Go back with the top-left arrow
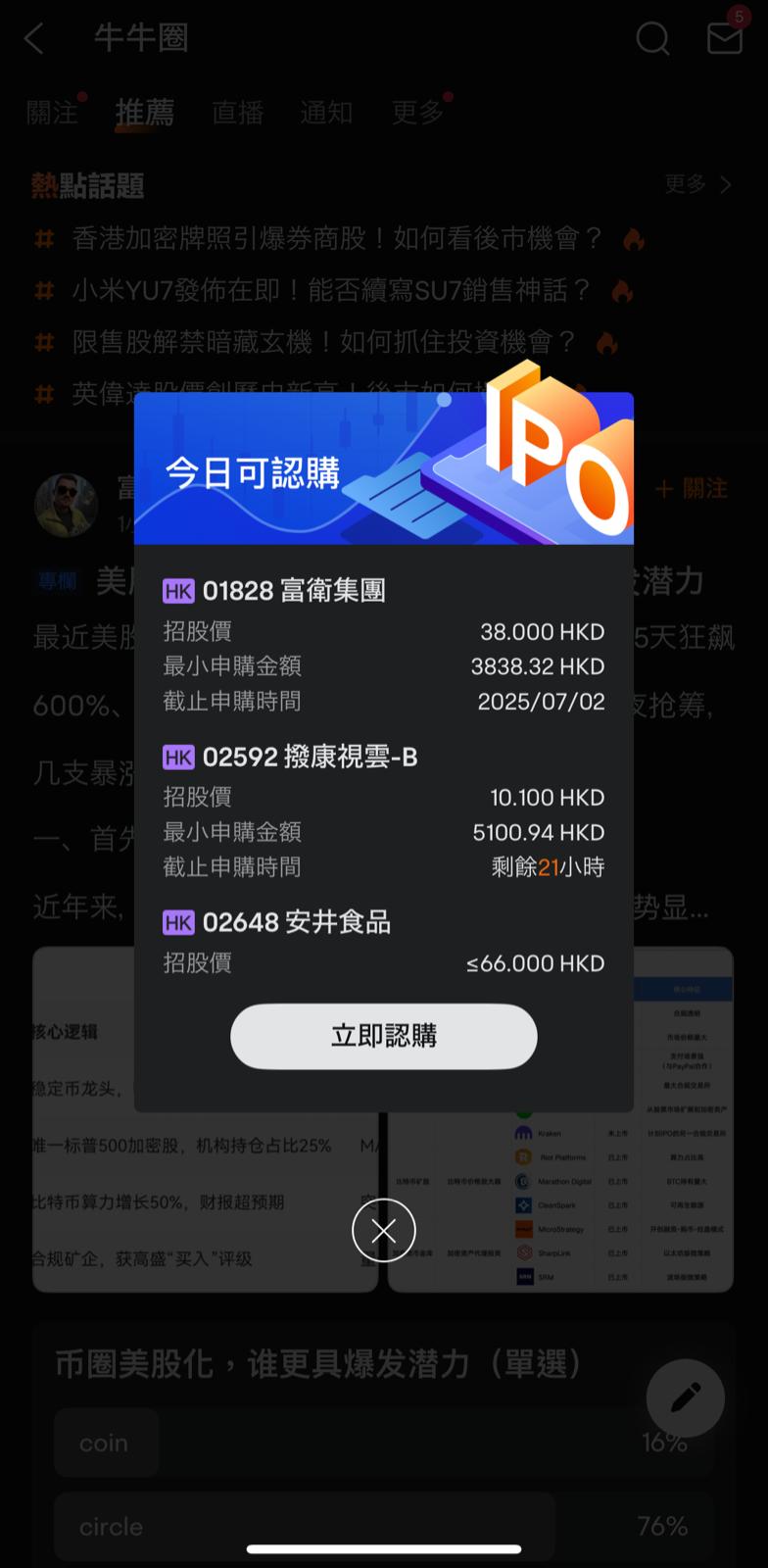The image size is (768, 1568). coord(34,38)
